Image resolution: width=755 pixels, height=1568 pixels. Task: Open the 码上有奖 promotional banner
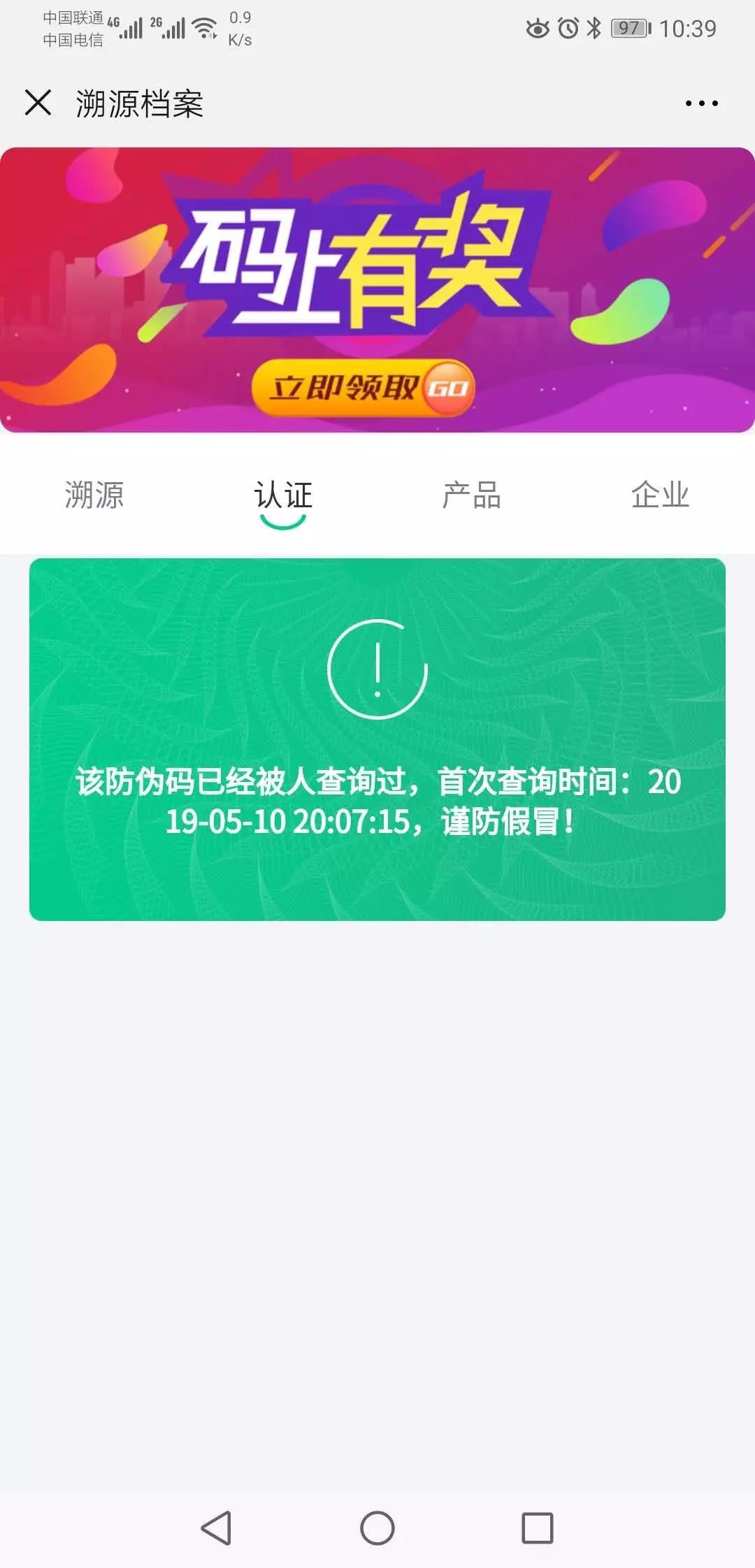tap(377, 259)
